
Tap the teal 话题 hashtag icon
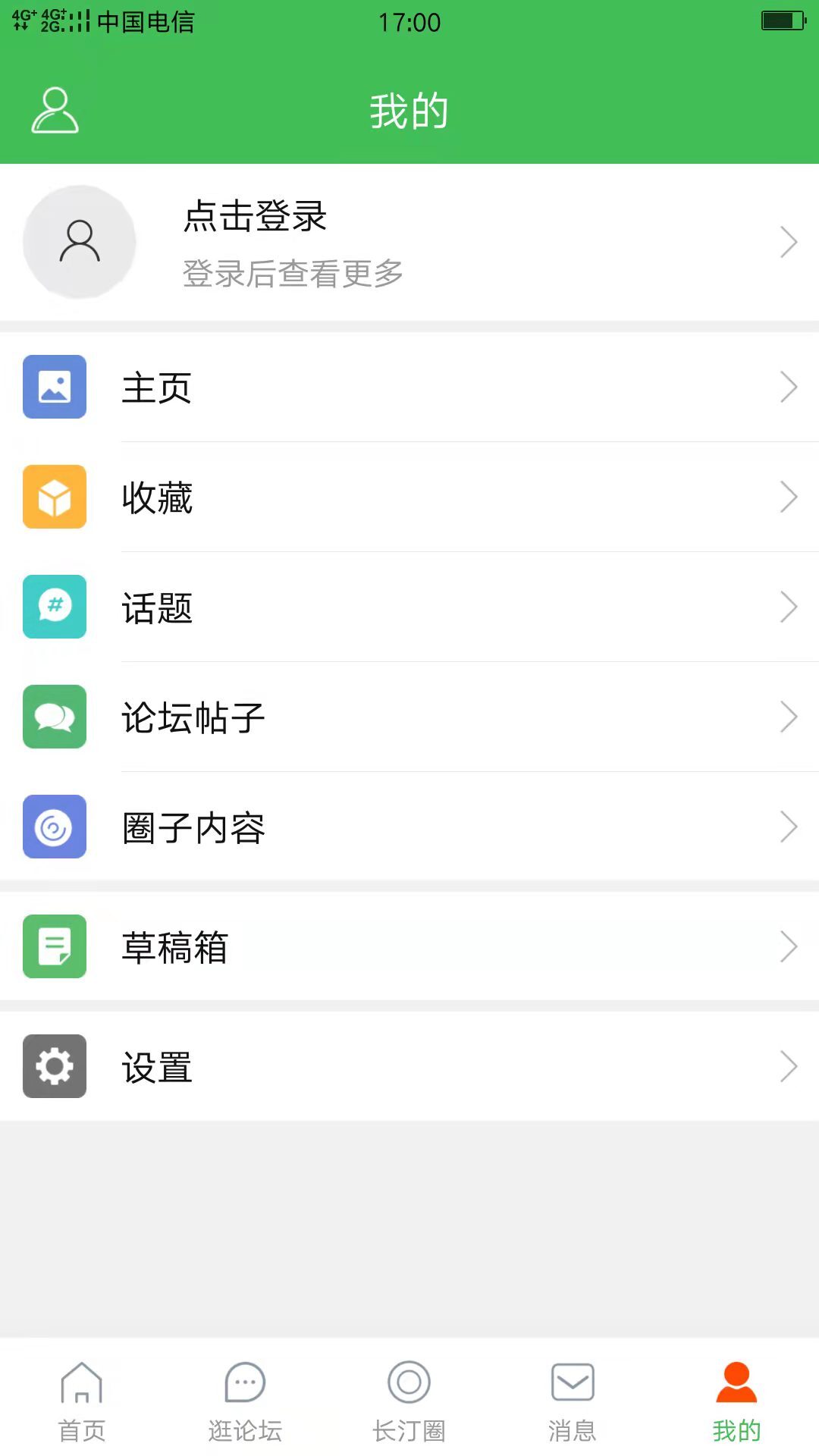(55, 607)
